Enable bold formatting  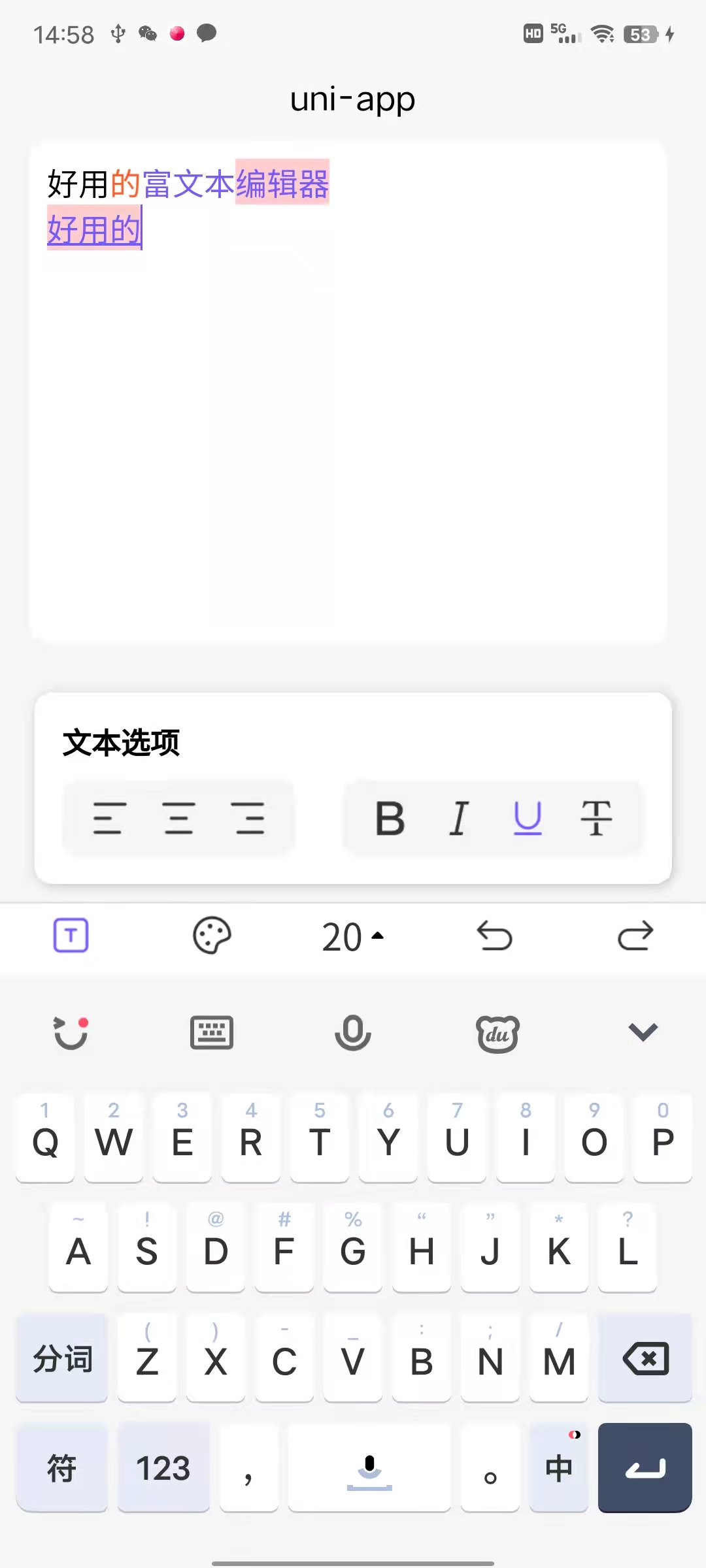tap(390, 818)
